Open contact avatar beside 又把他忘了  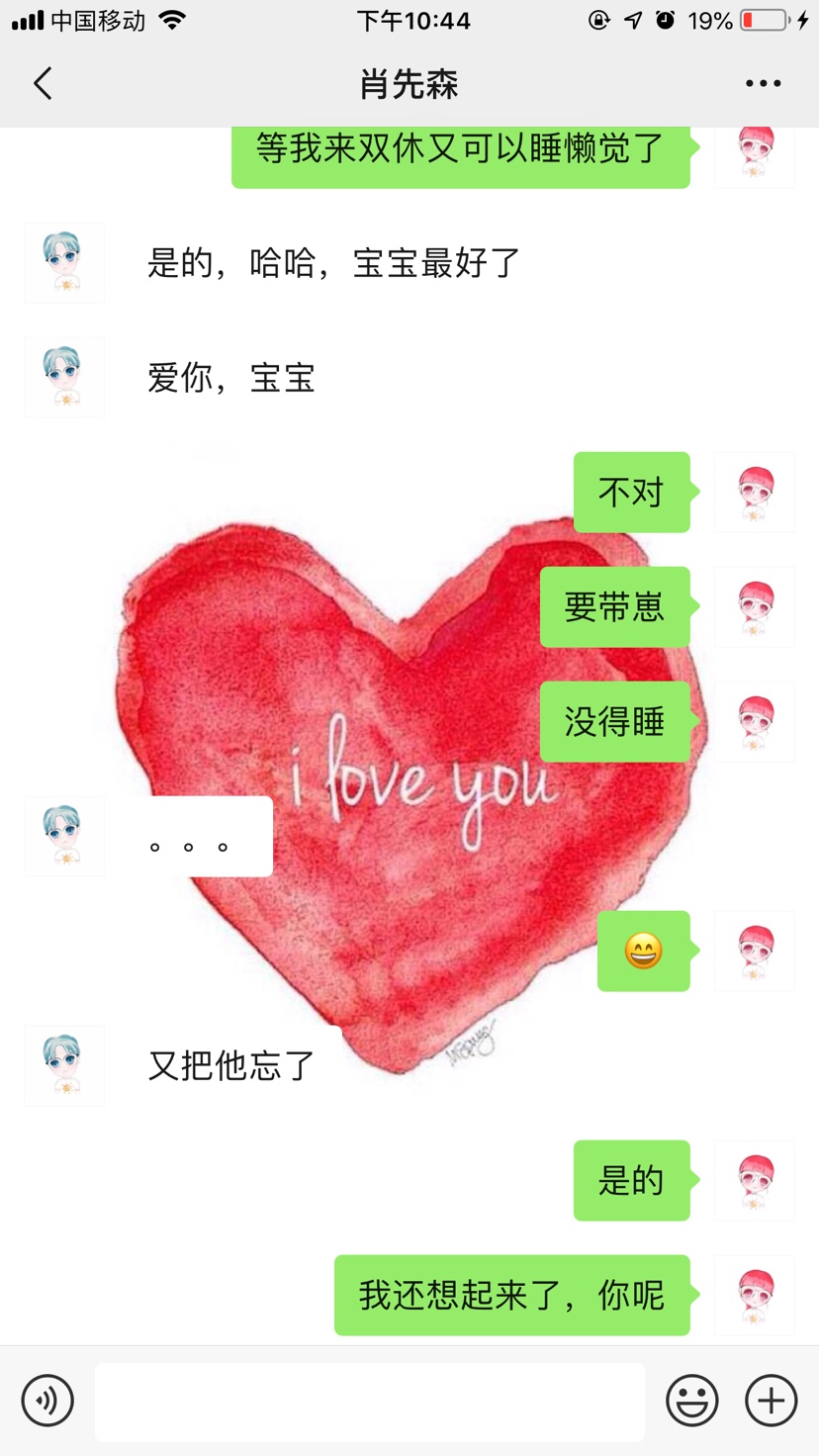64,1065
